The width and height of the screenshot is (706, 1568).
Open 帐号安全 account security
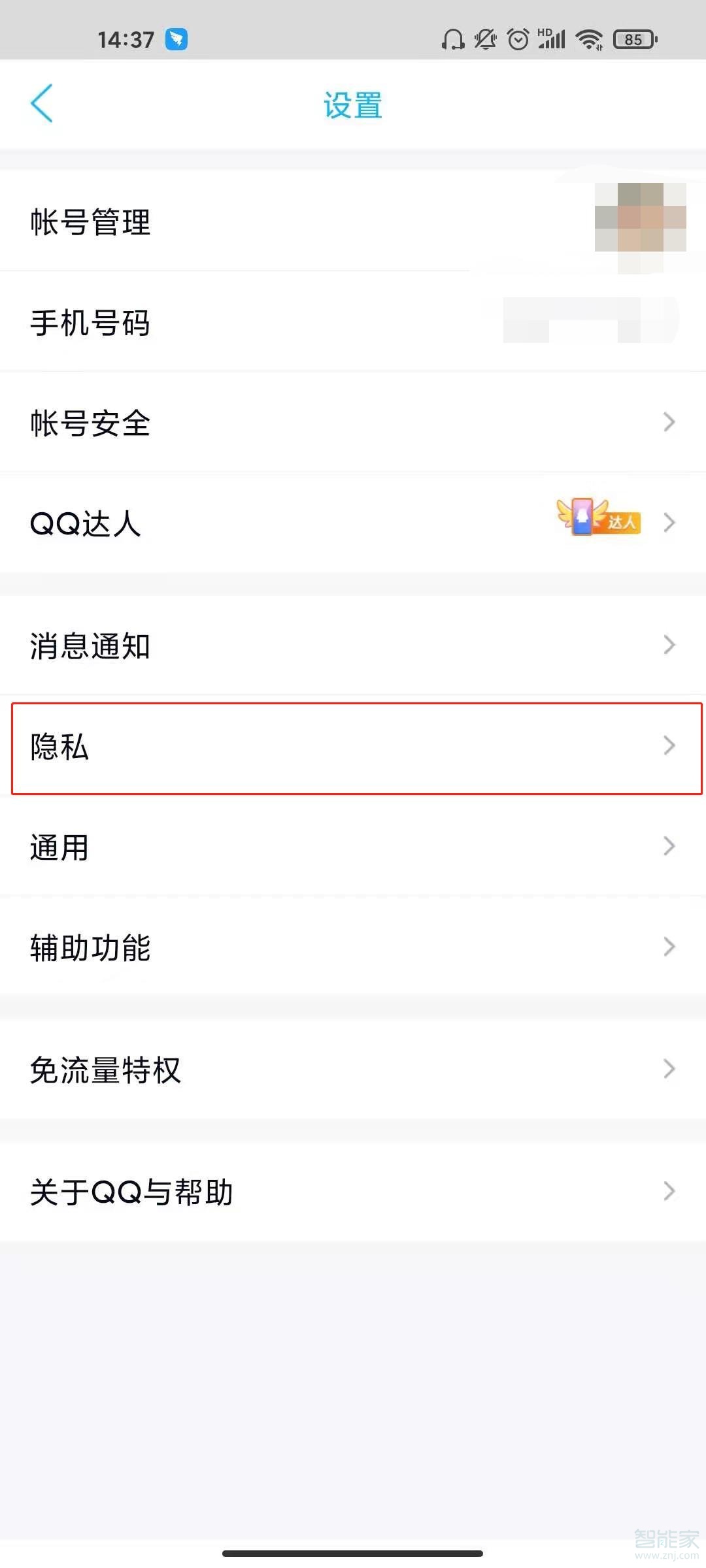click(353, 422)
